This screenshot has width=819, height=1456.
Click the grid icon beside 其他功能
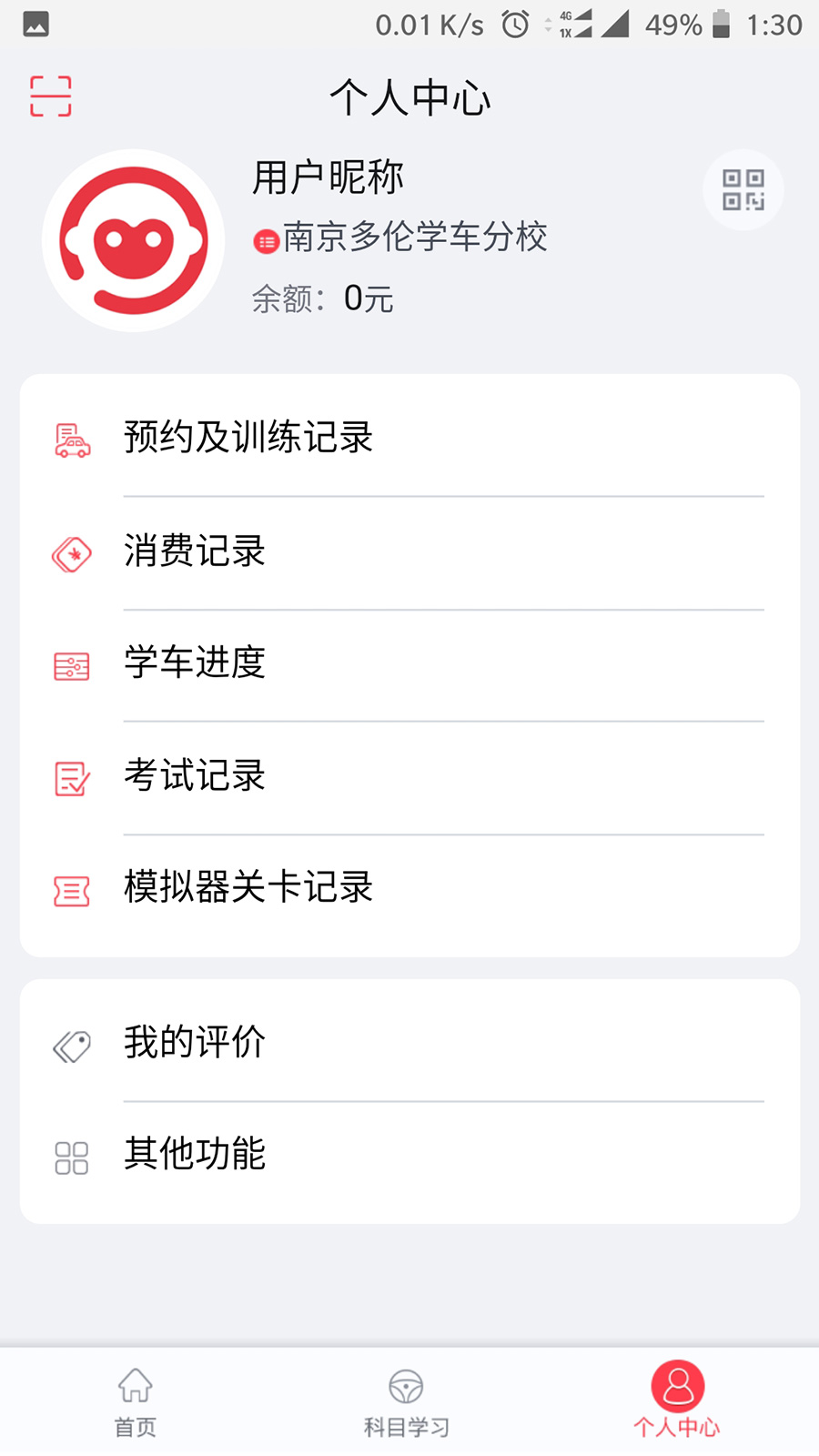pyautogui.click(x=71, y=1157)
